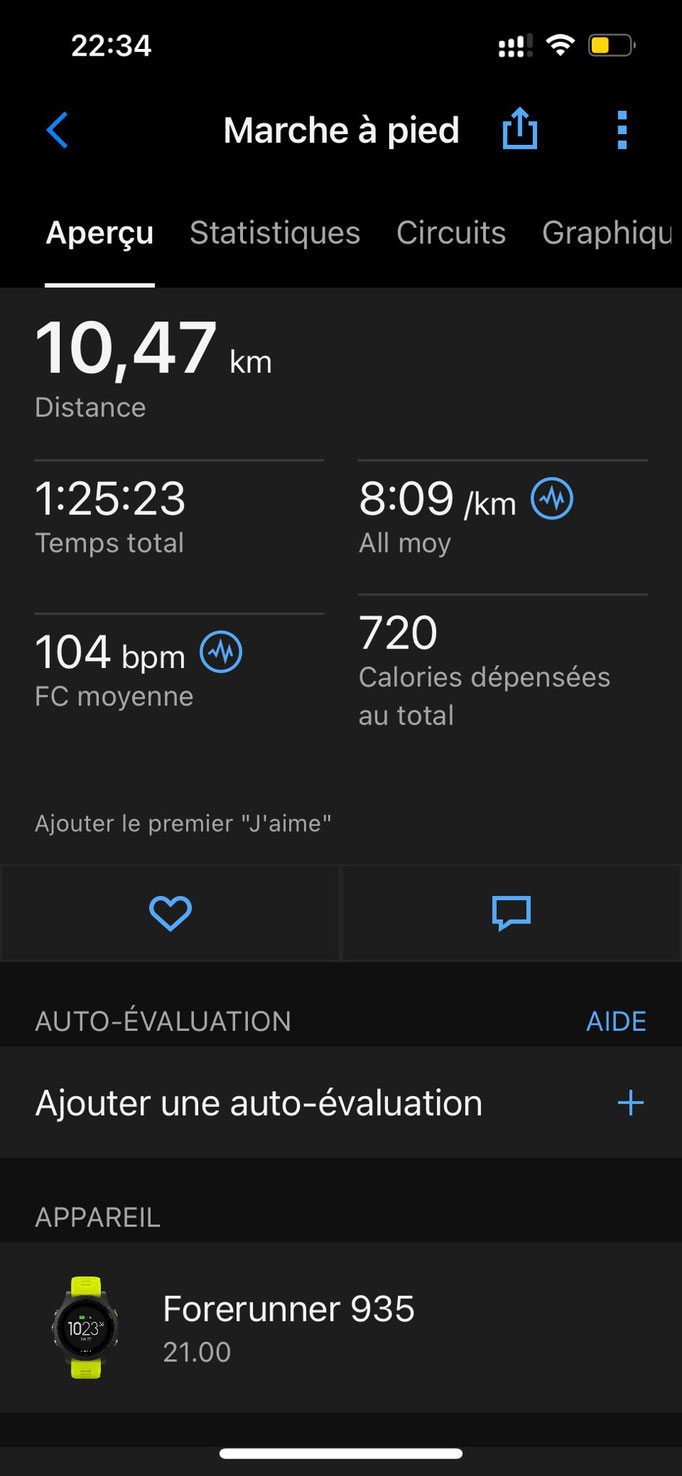This screenshot has width=682, height=1476.
Task: Open the Forerunner 935 device row
Action: 341,1328
